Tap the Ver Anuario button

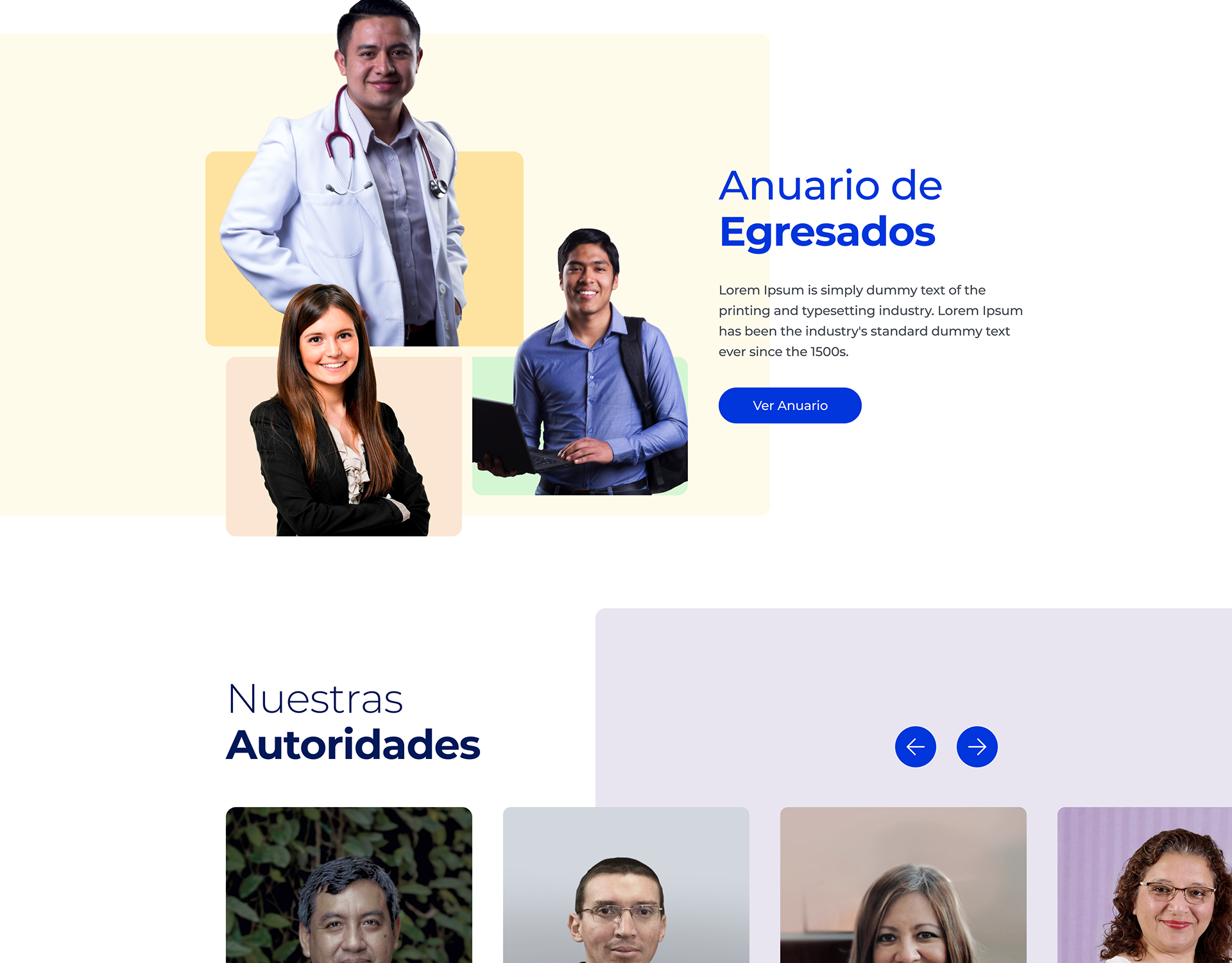(x=790, y=405)
